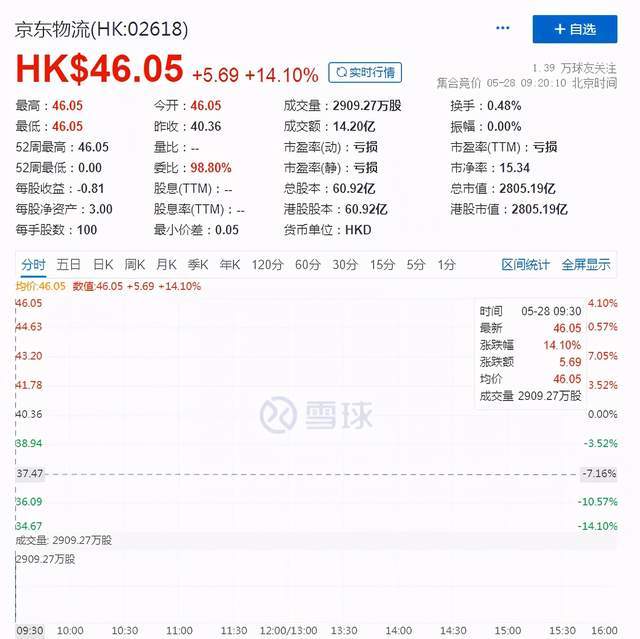Switch to the 五日 chart tab

68,264
